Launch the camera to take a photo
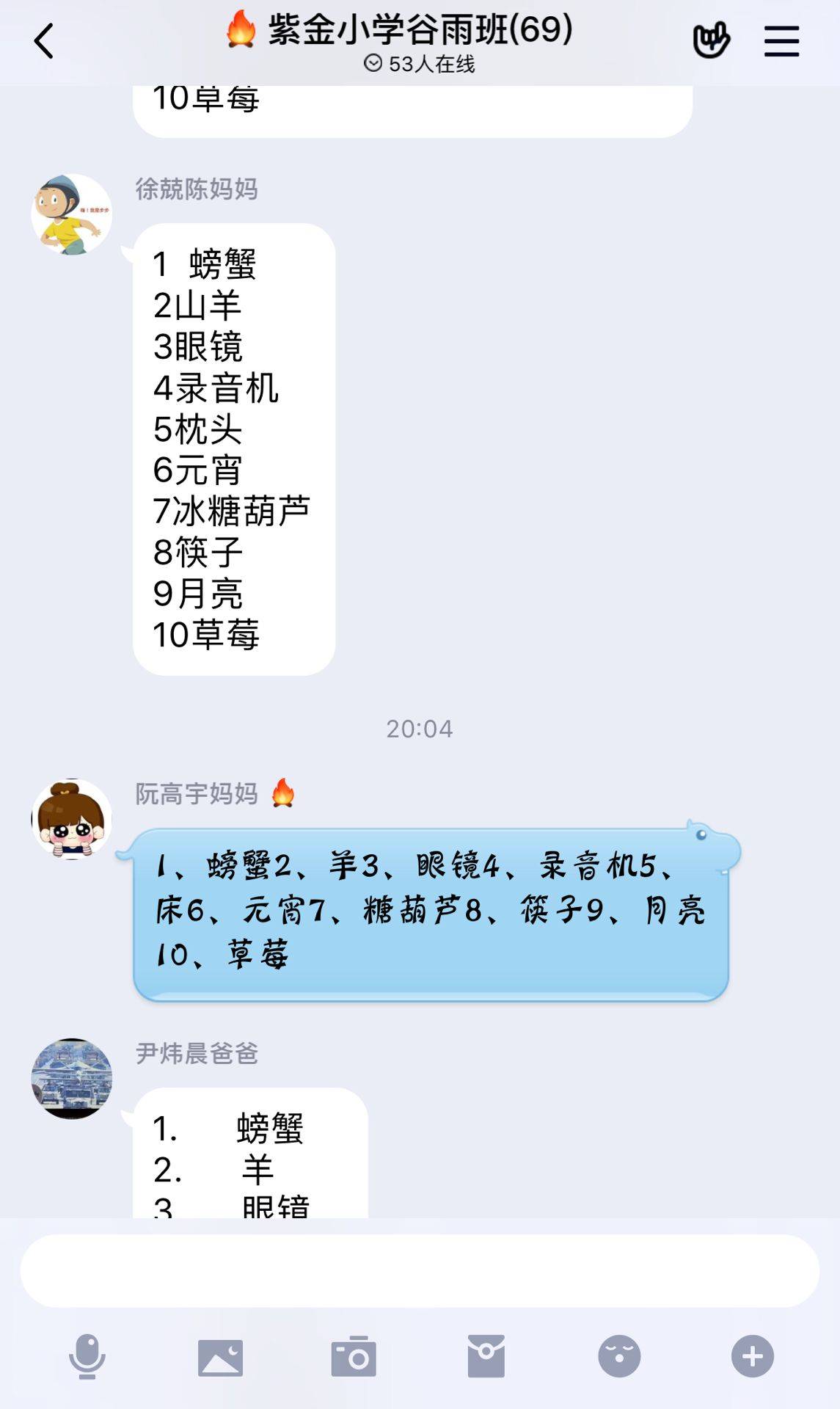Viewport: 840px width, 1409px height. (354, 1356)
